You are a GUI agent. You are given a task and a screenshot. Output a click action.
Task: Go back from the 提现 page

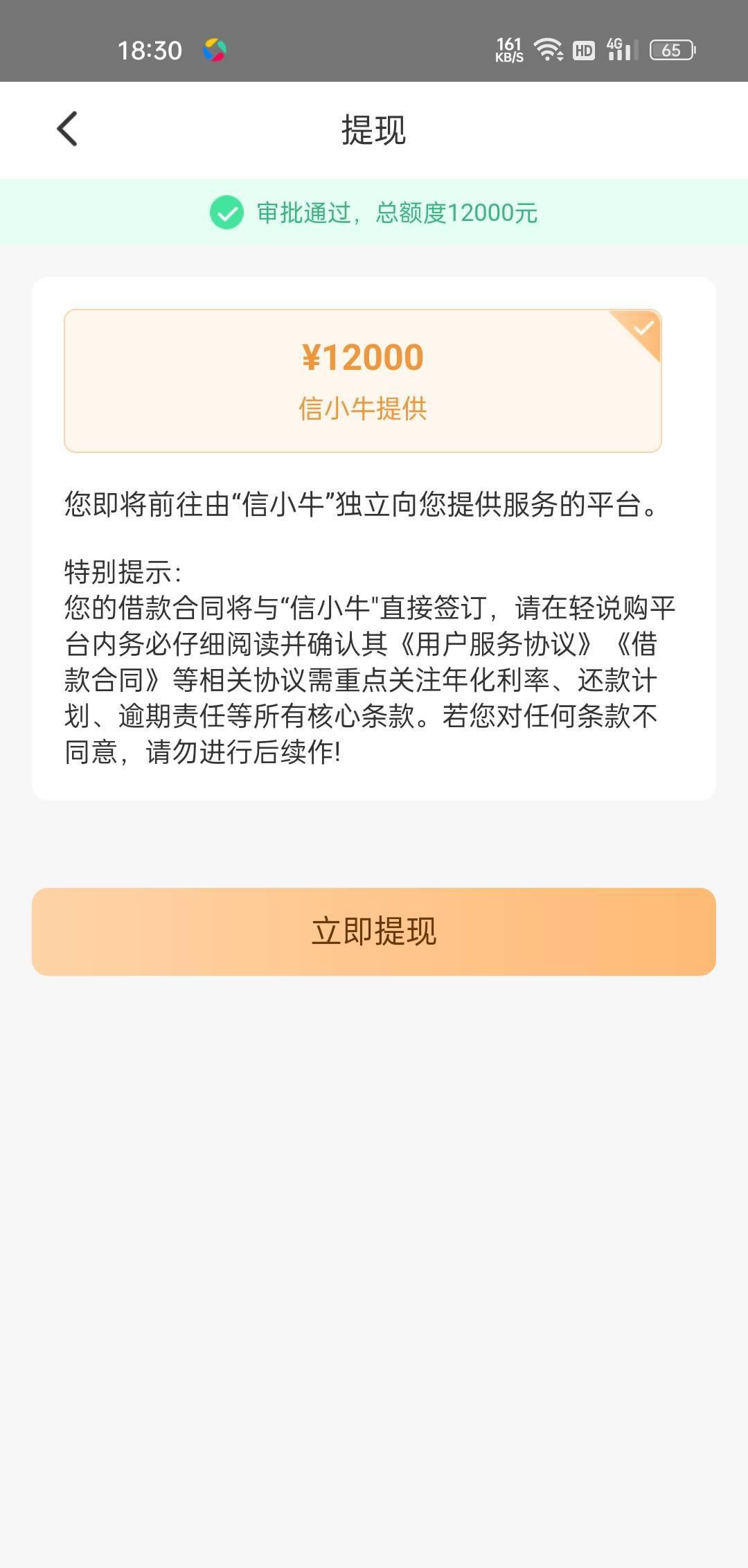[x=67, y=130]
